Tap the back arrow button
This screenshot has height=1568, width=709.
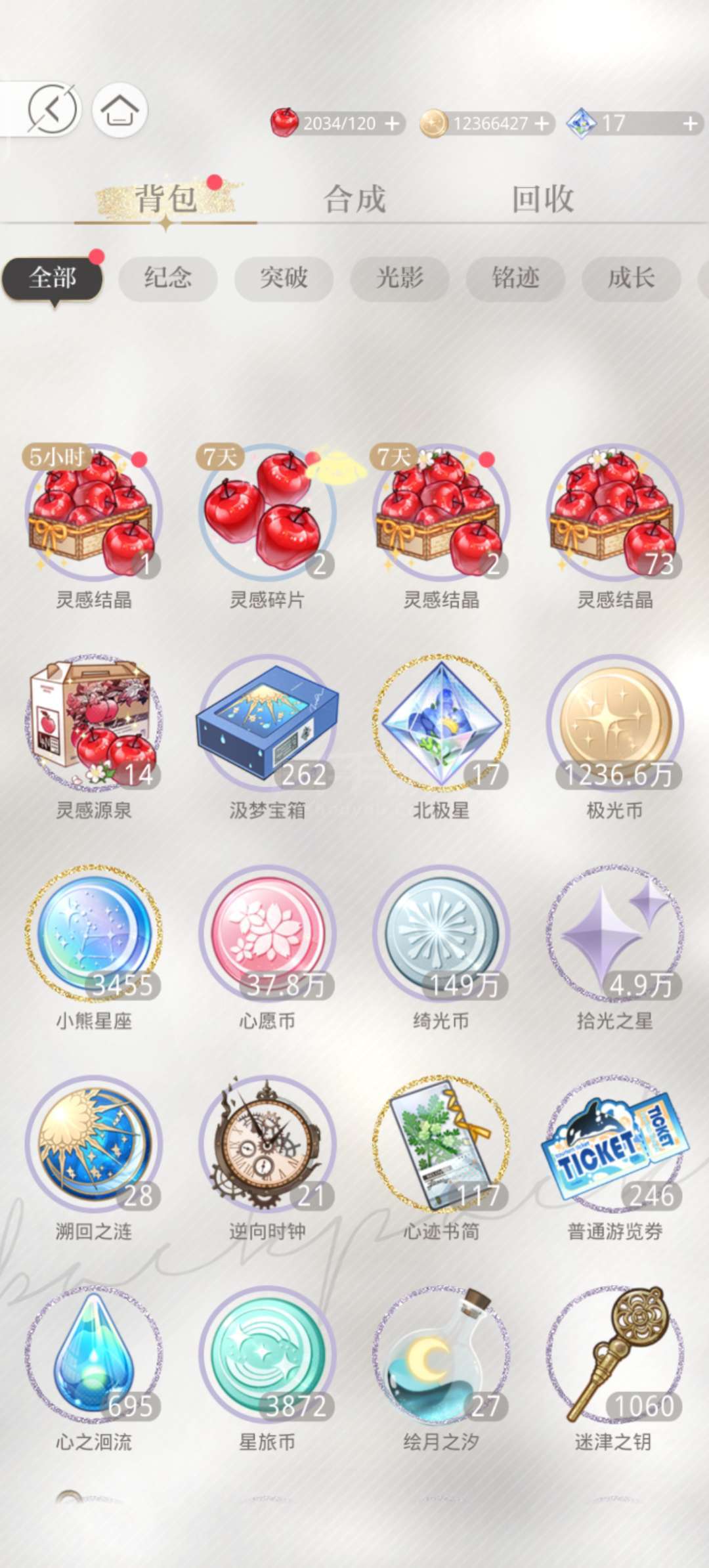pos(53,109)
